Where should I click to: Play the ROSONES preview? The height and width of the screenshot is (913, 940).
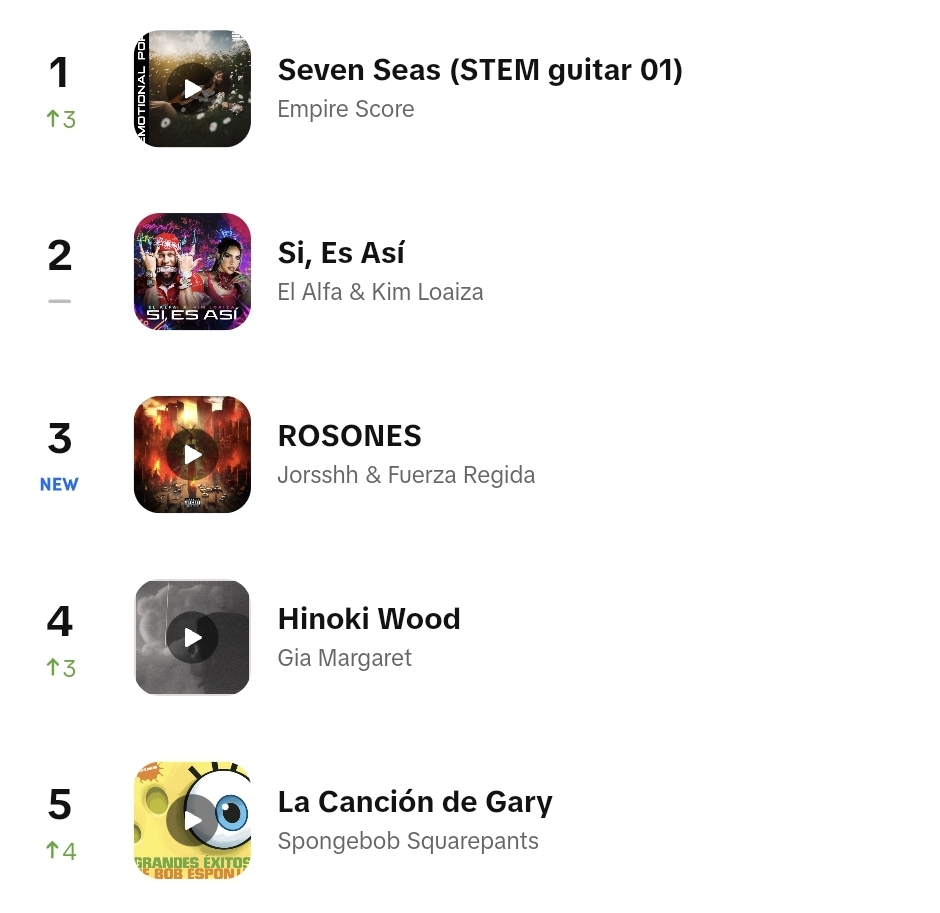tap(192, 454)
